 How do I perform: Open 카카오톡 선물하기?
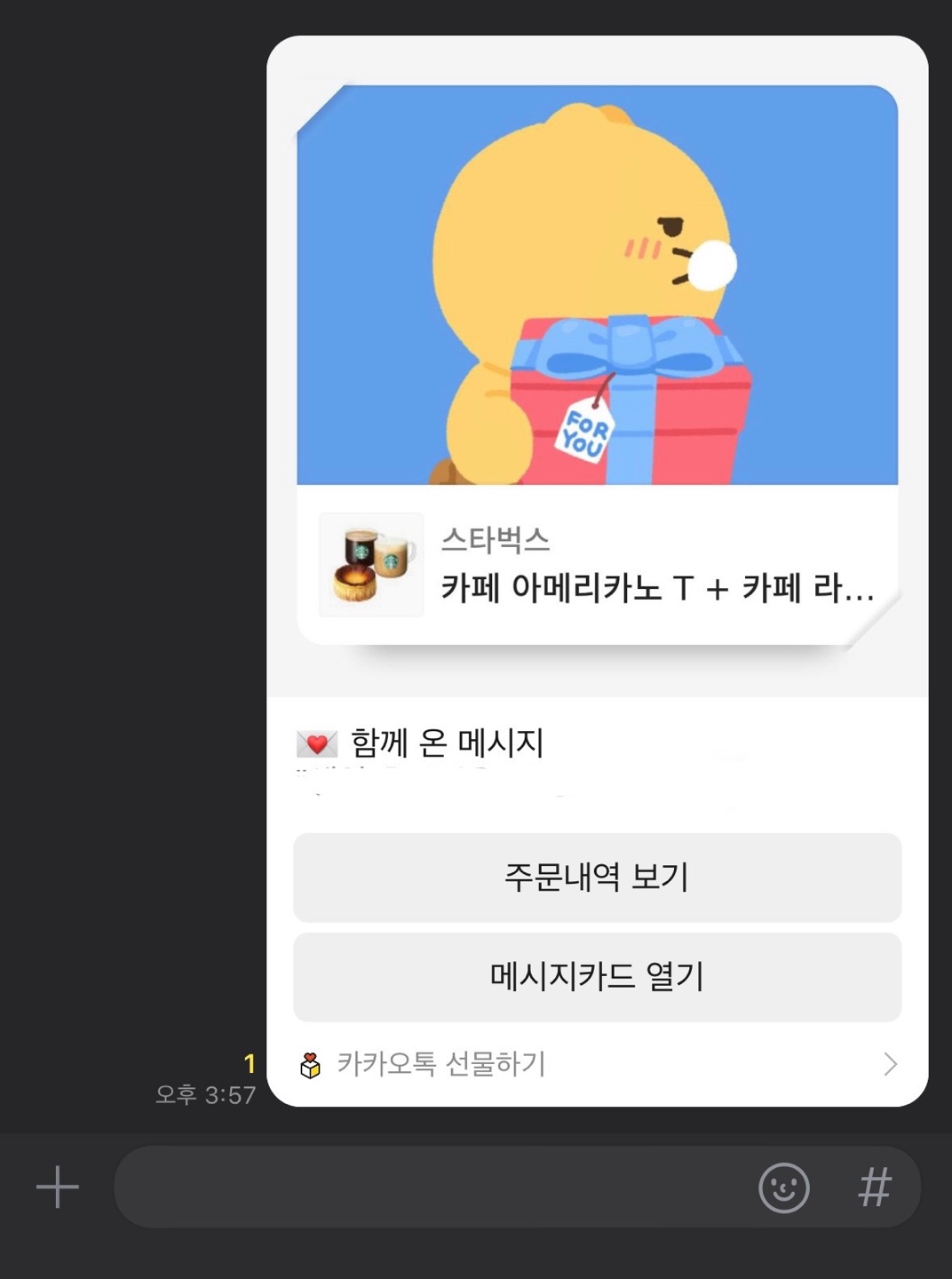click(444, 1063)
